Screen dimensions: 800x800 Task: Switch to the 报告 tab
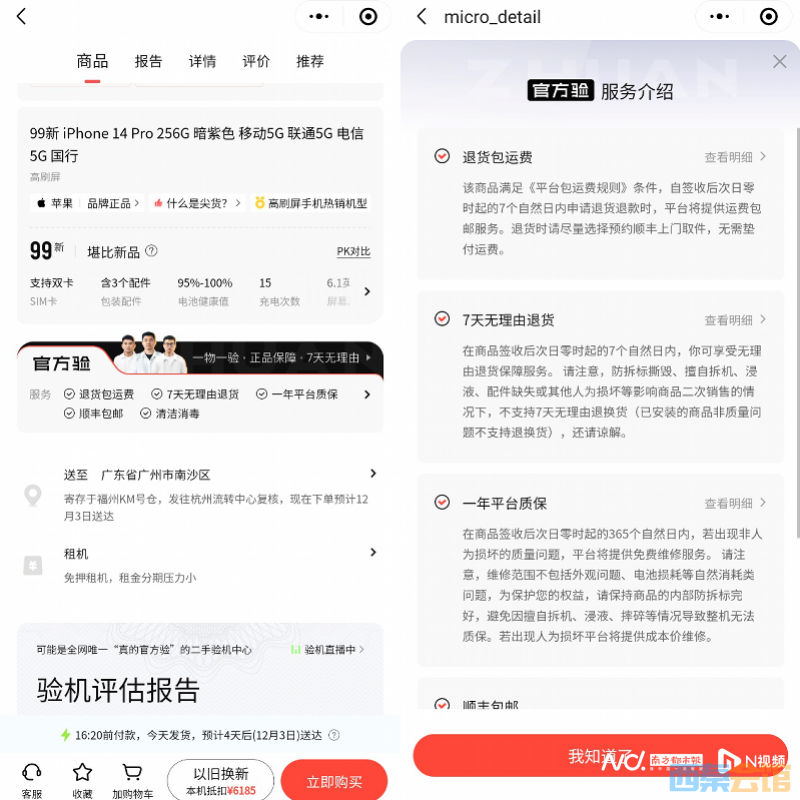tap(148, 61)
